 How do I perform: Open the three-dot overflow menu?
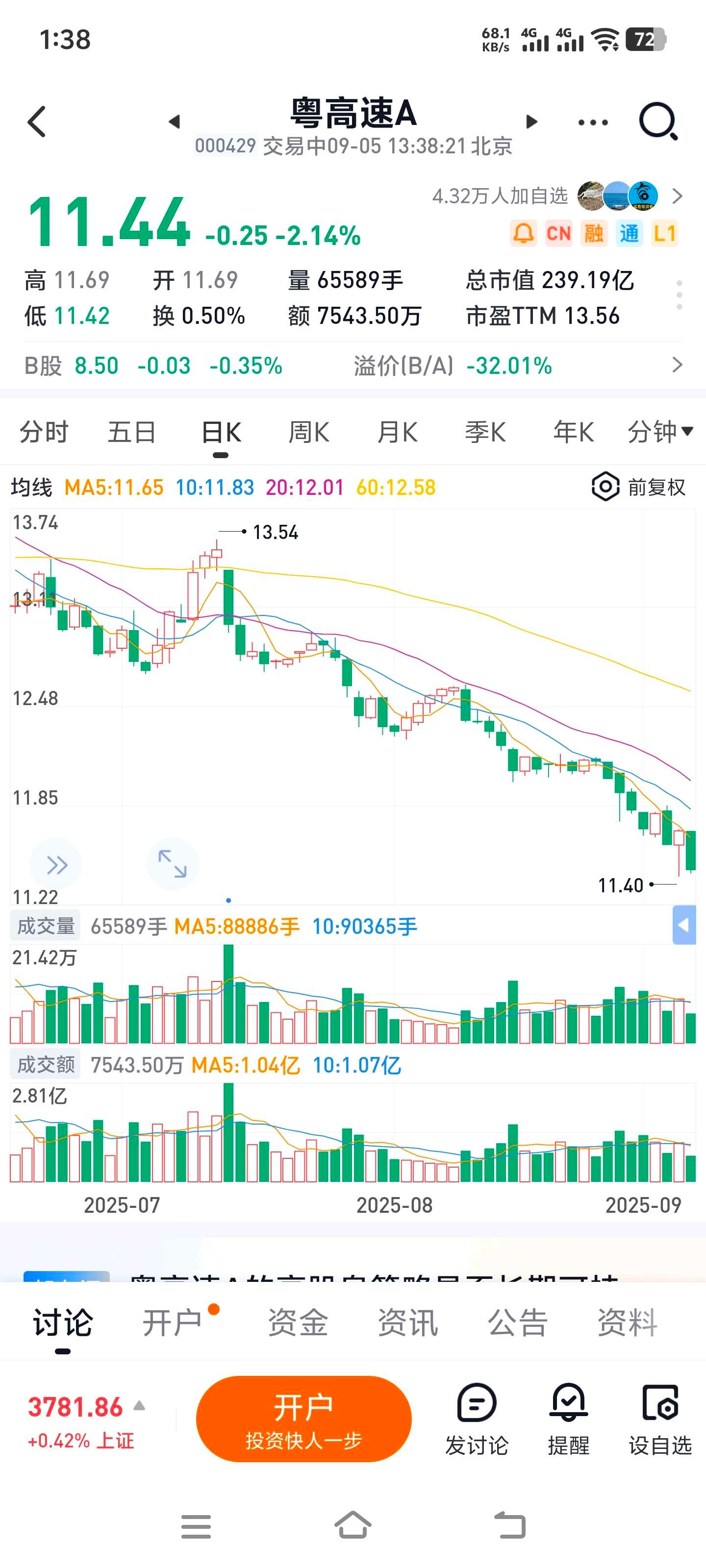(593, 122)
